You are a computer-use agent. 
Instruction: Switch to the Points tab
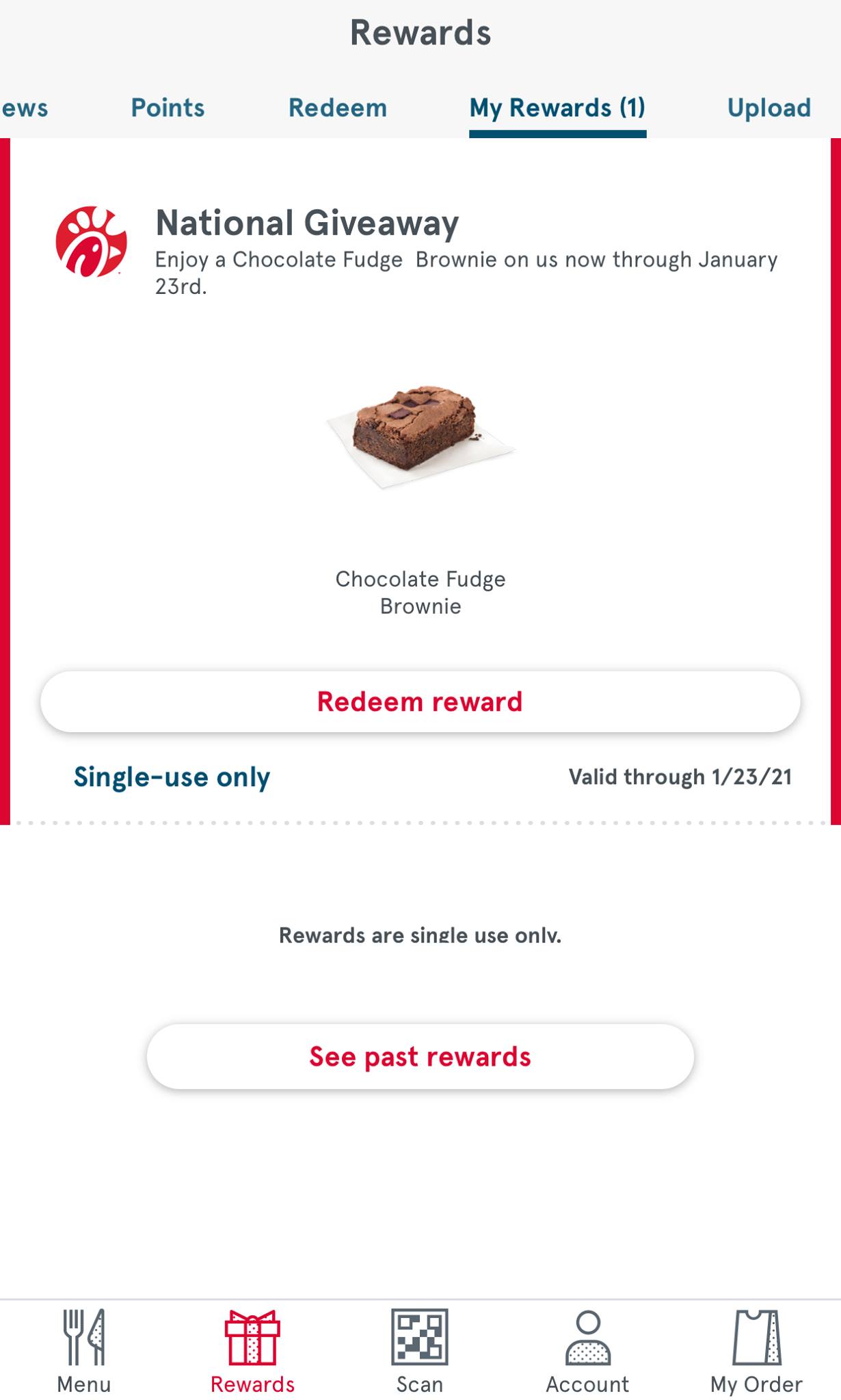(x=168, y=108)
